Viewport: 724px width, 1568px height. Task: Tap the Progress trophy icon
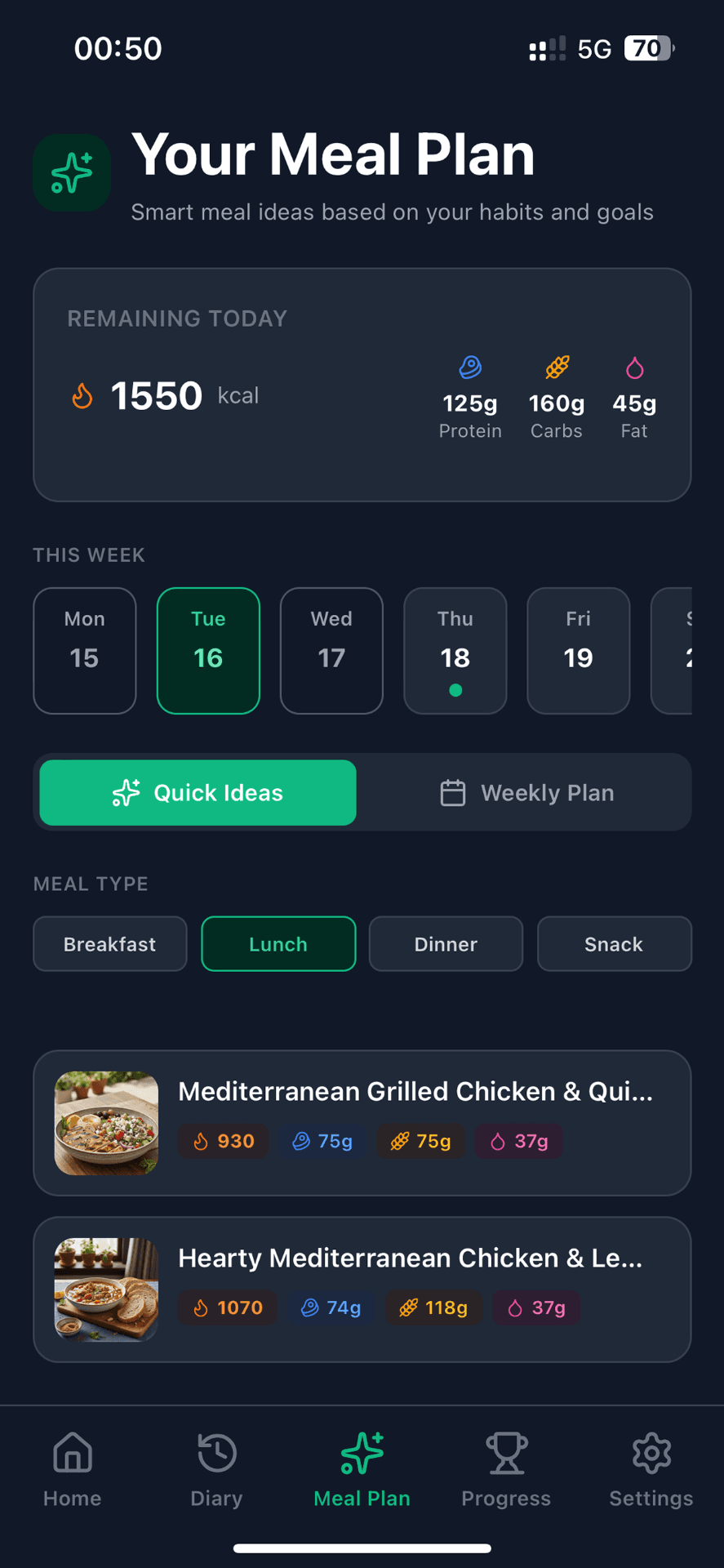(x=506, y=1453)
